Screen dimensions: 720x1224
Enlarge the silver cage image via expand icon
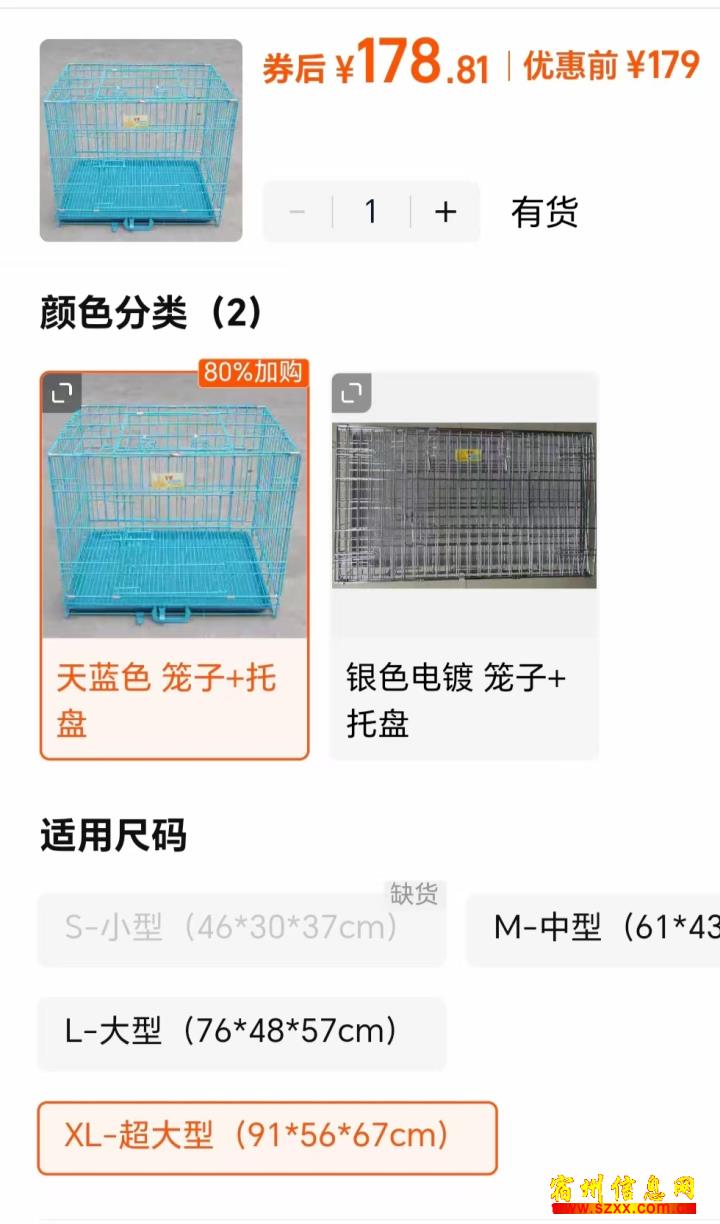point(352,394)
